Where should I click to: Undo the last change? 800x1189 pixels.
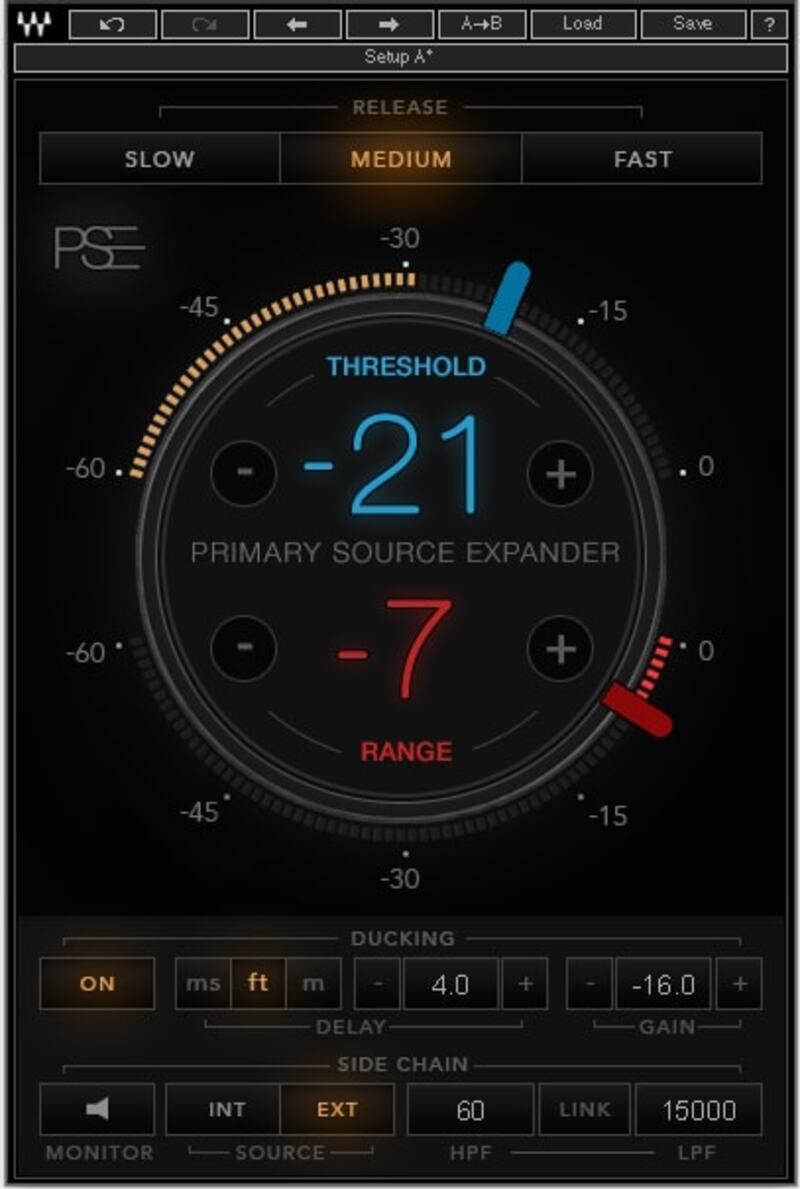(x=112, y=25)
